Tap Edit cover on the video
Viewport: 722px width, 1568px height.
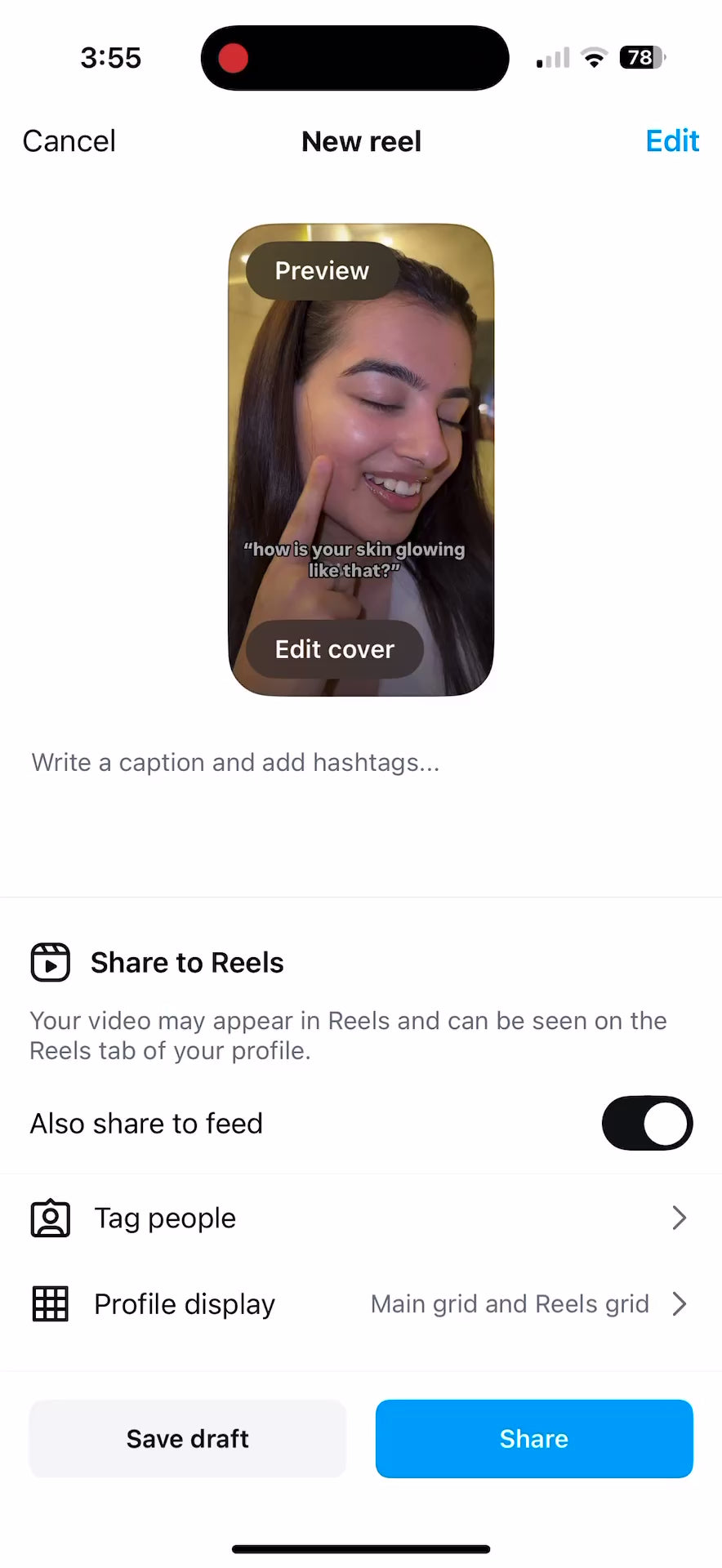click(x=335, y=649)
